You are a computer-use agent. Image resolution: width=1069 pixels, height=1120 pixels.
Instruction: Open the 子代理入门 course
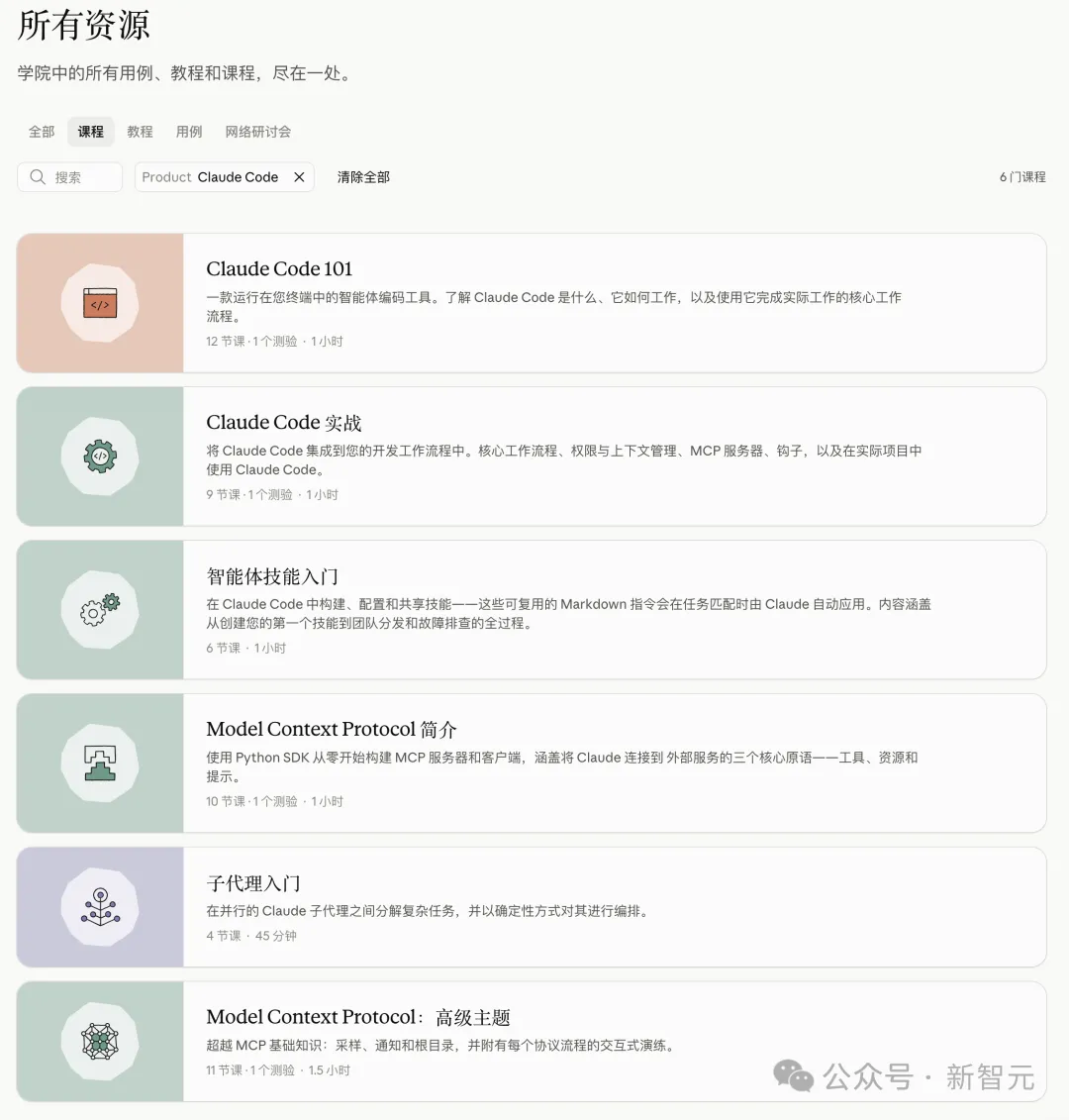pos(532,907)
